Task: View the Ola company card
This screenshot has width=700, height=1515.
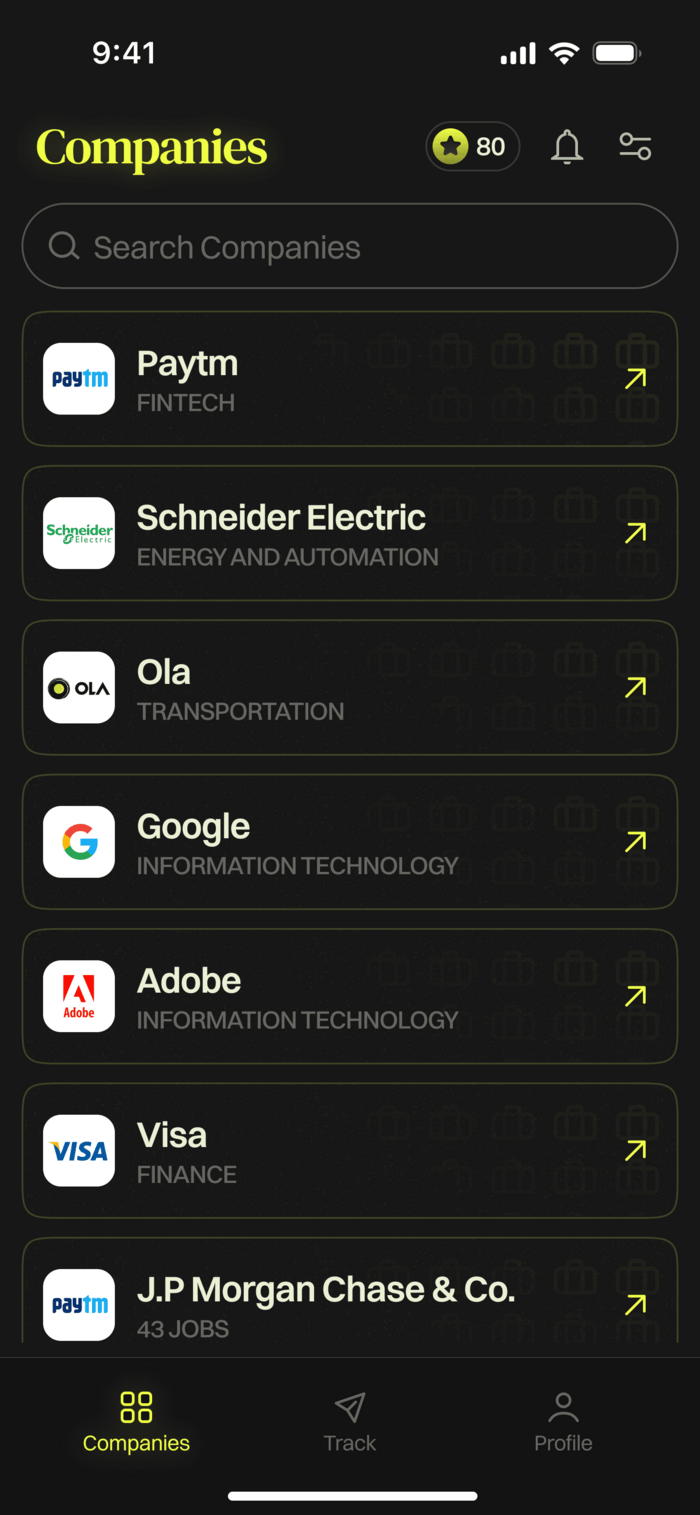Action: [350, 687]
